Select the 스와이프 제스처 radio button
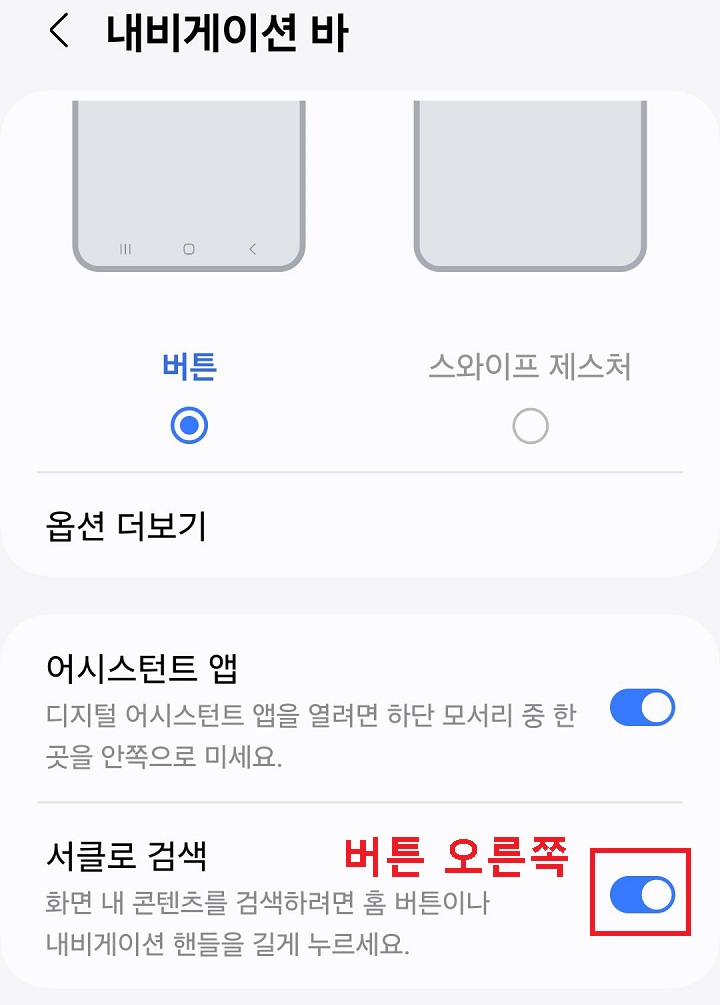This screenshot has width=720, height=1005. coord(530,423)
